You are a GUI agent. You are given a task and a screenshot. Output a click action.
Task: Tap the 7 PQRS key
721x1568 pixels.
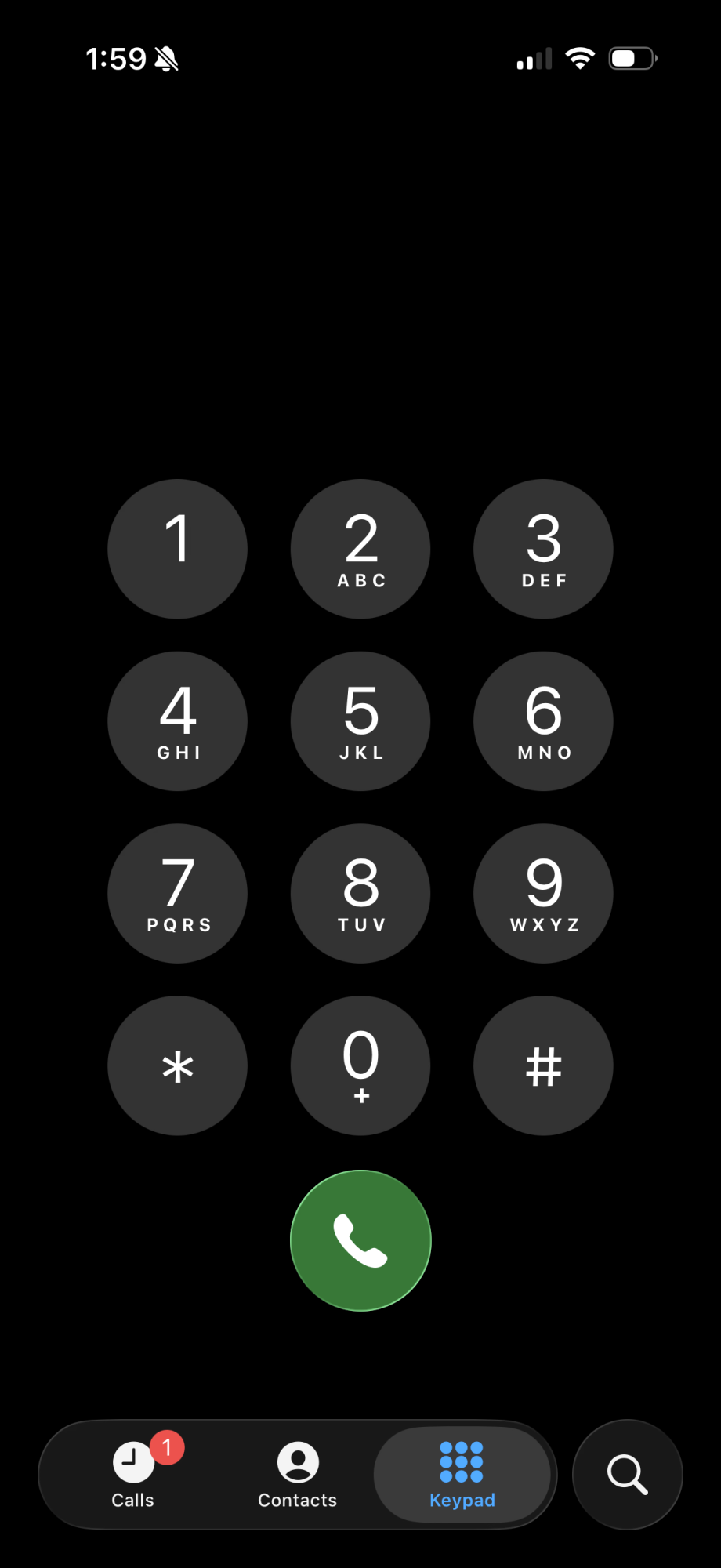click(x=177, y=893)
